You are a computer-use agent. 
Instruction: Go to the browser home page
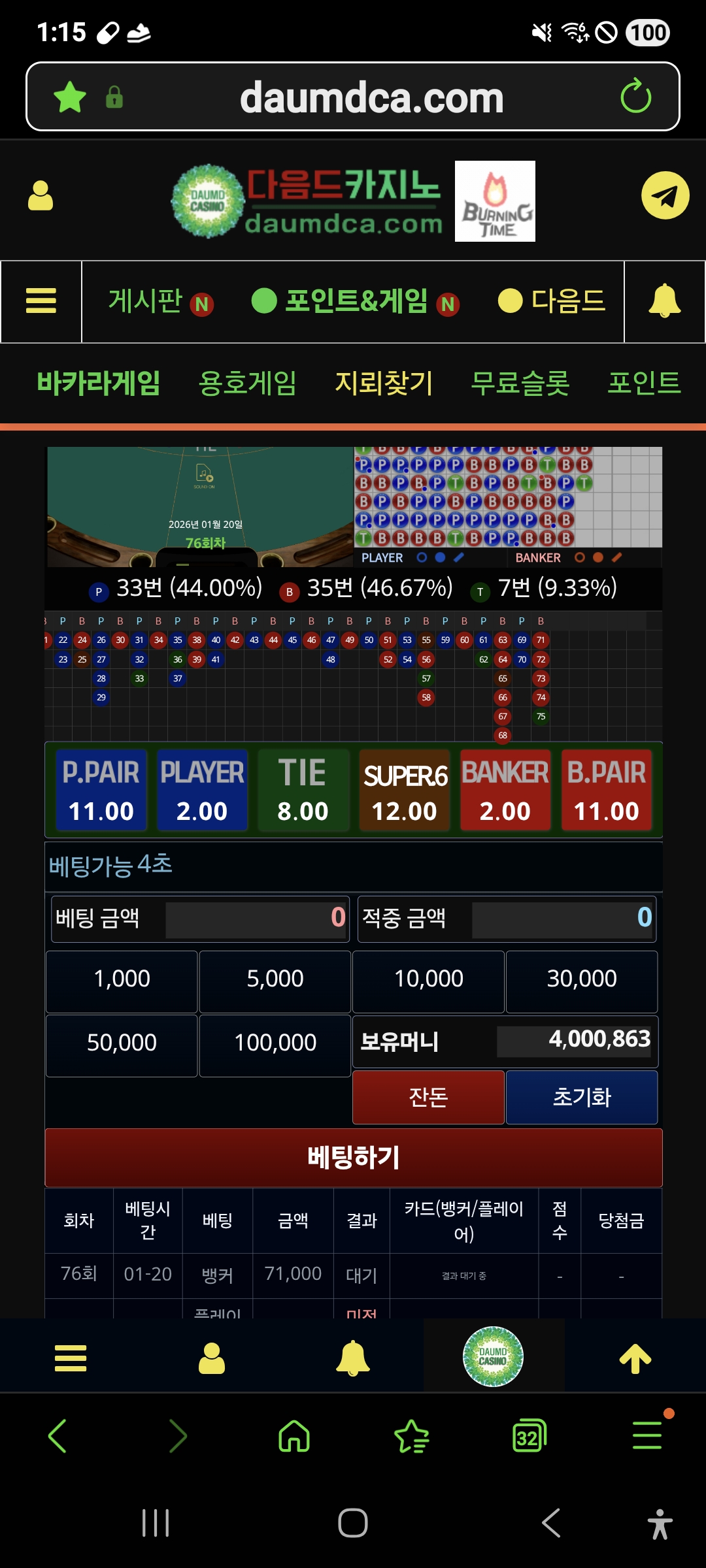pos(294,1436)
